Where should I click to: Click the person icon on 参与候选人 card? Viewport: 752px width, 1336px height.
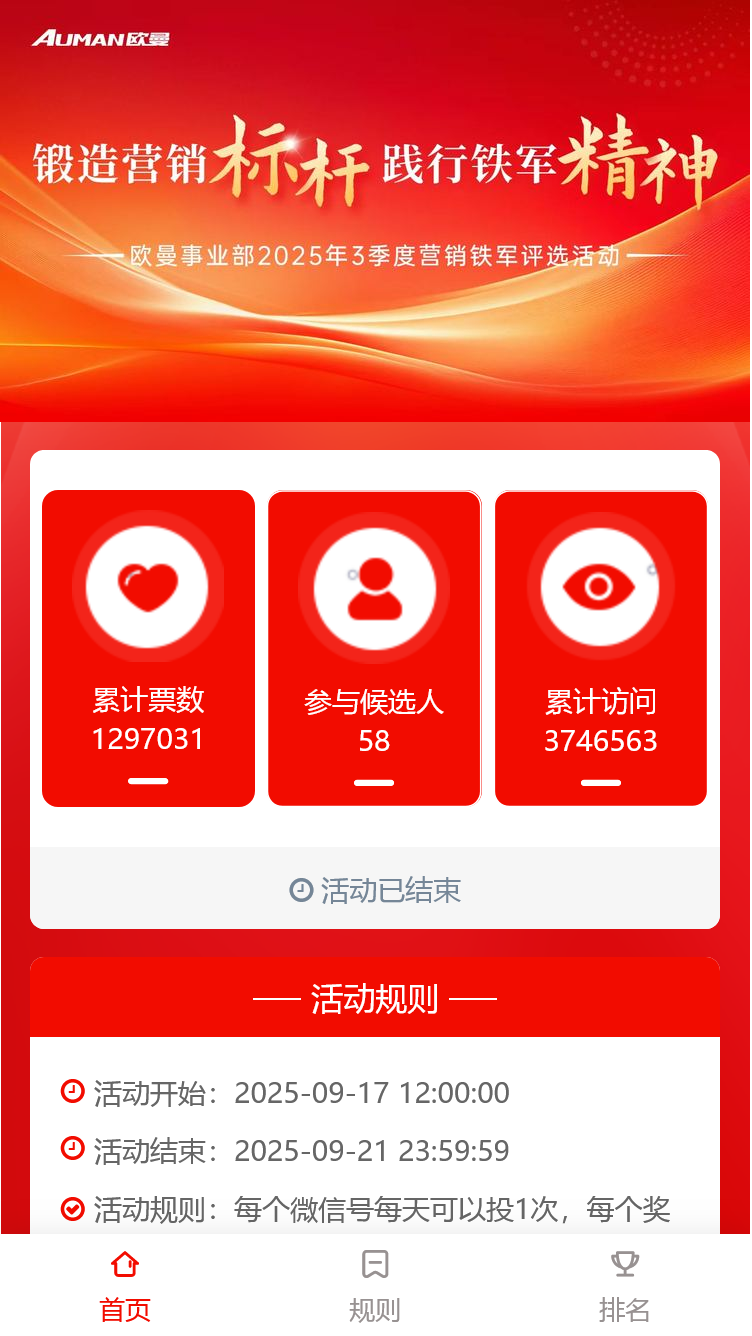point(373,587)
